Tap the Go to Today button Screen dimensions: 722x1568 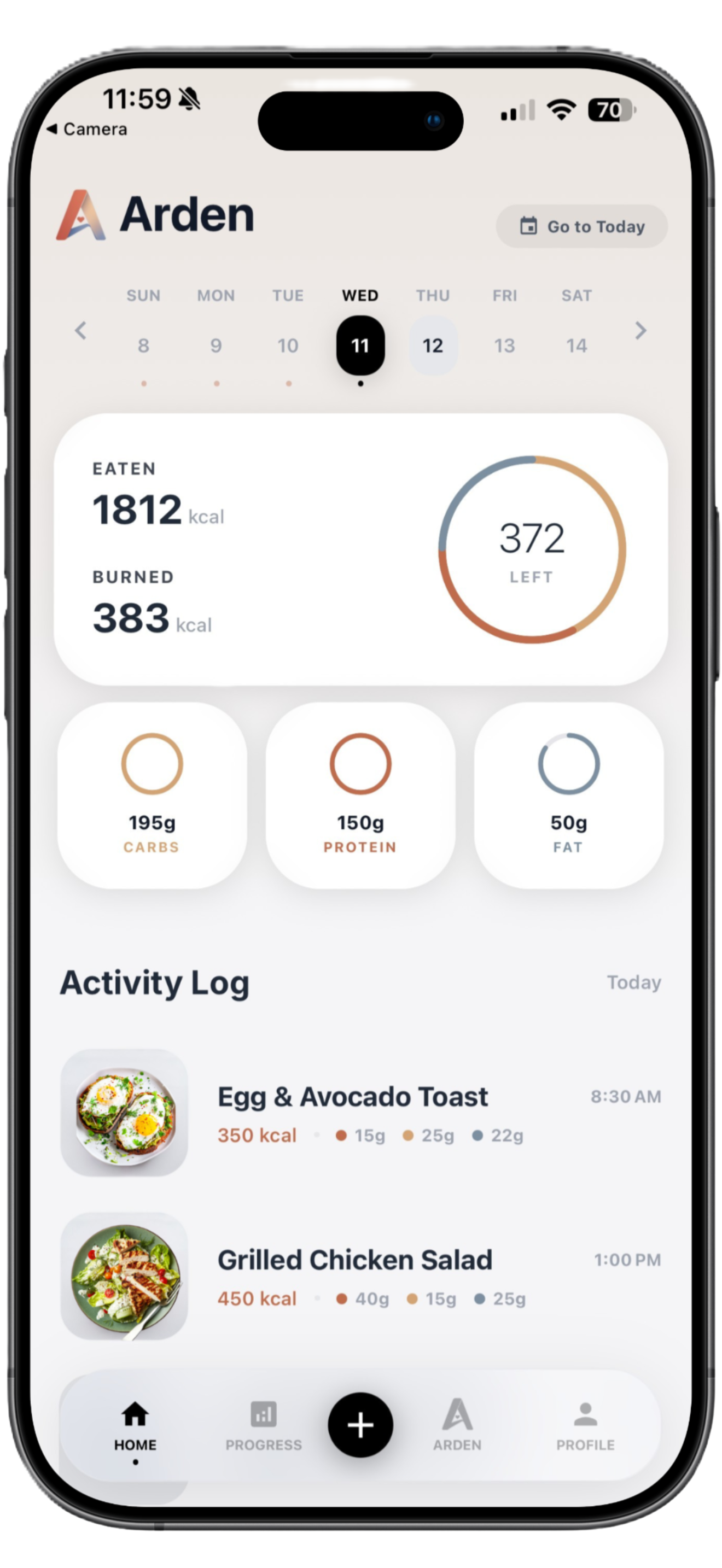[x=581, y=226]
